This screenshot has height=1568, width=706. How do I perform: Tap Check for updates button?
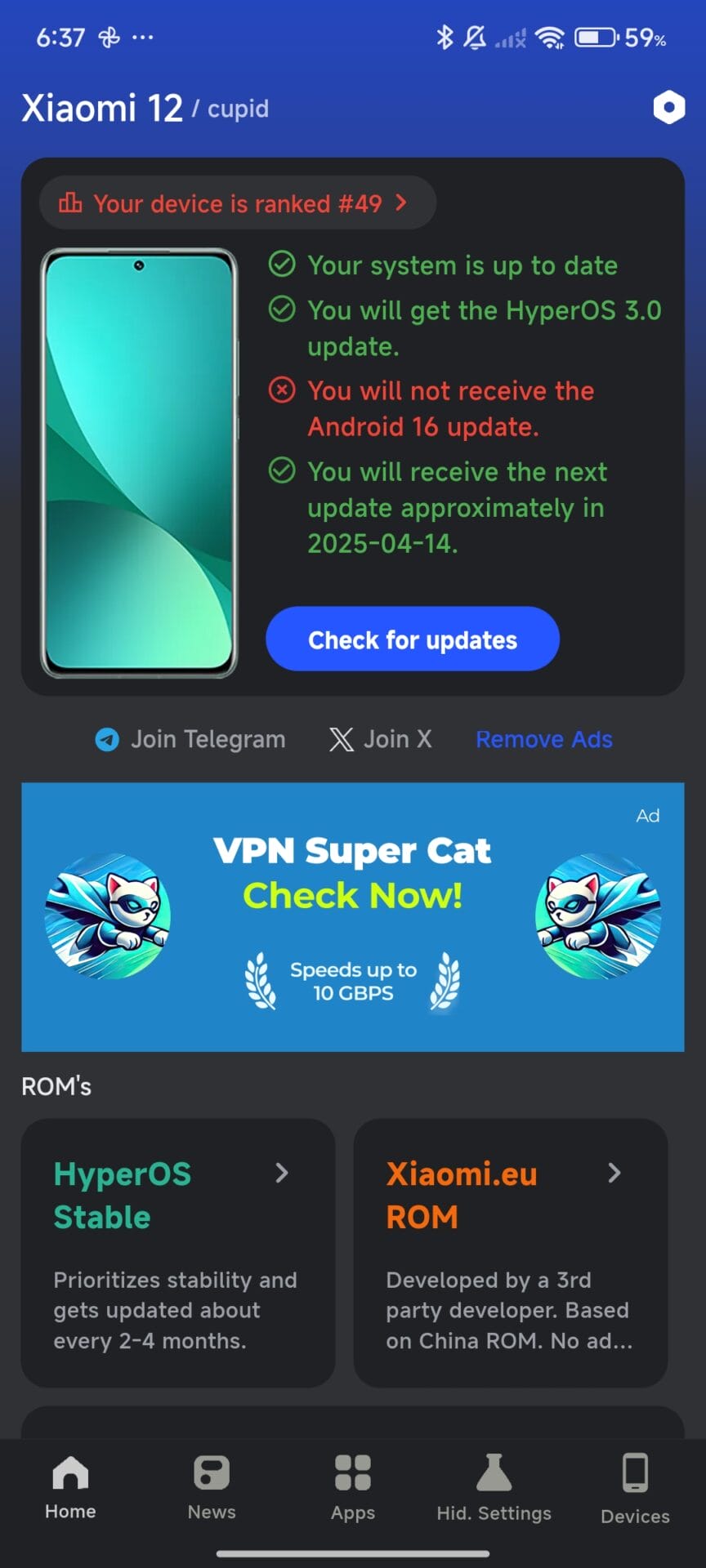tap(412, 639)
